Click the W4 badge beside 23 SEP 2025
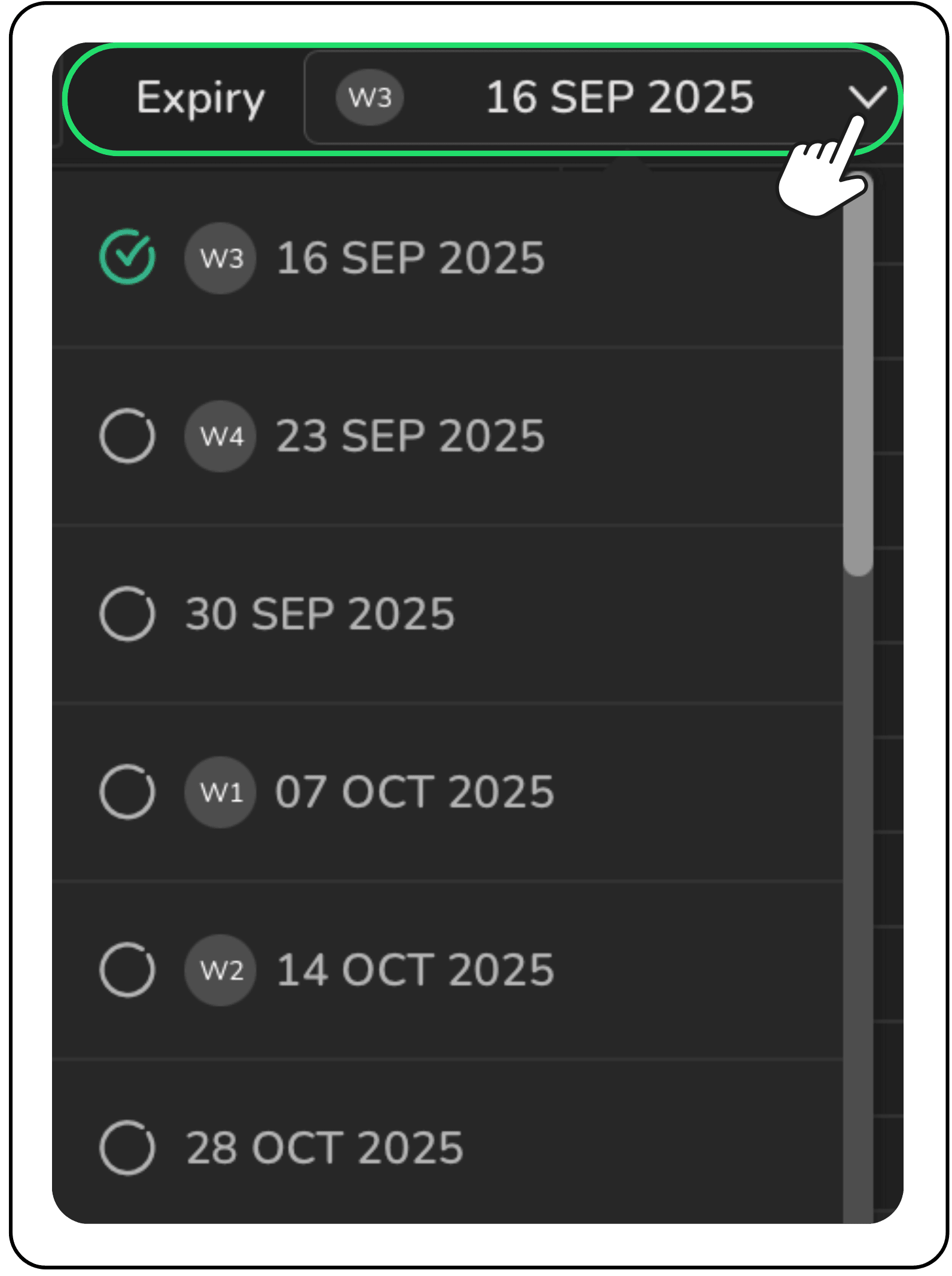952x1276 pixels. tap(219, 436)
